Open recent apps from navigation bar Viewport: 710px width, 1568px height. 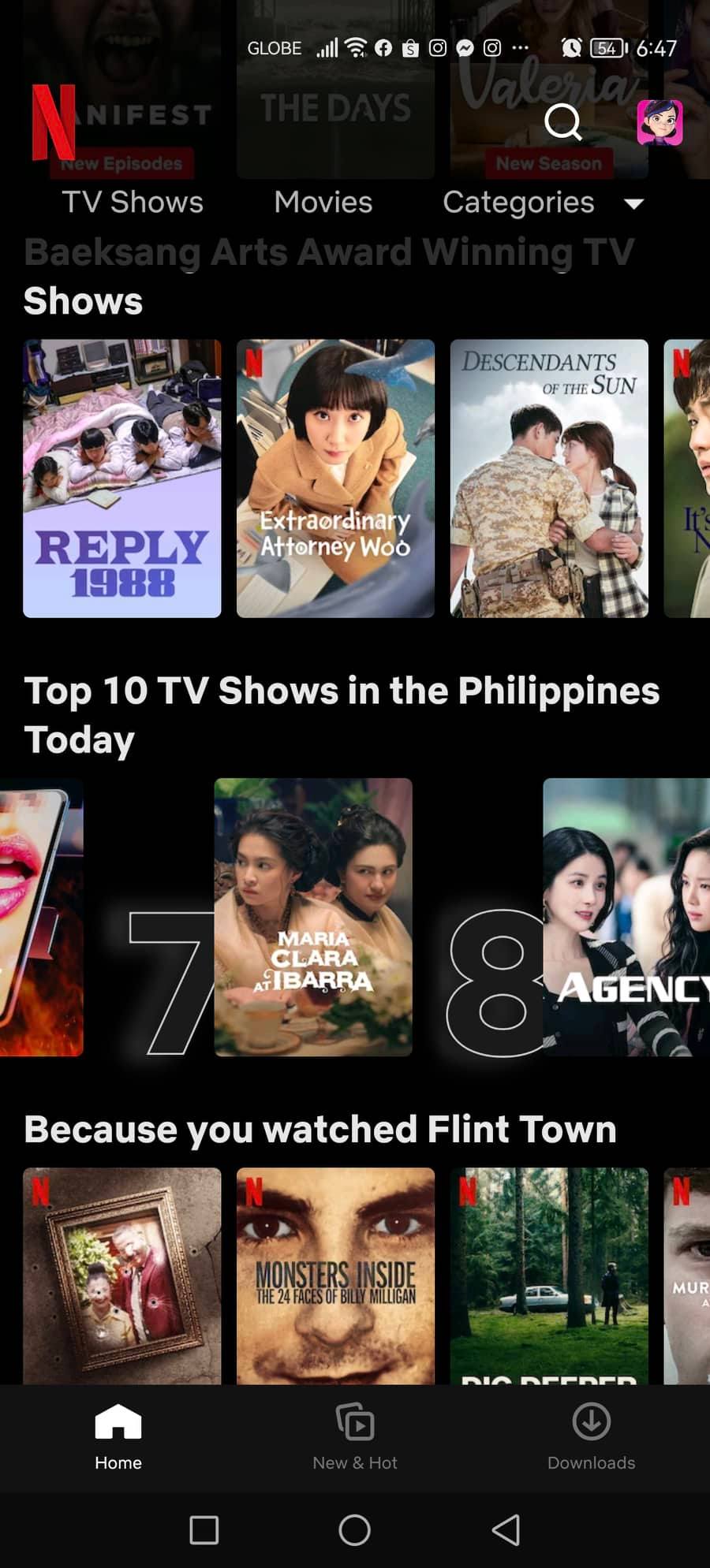[x=204, y=1530]
